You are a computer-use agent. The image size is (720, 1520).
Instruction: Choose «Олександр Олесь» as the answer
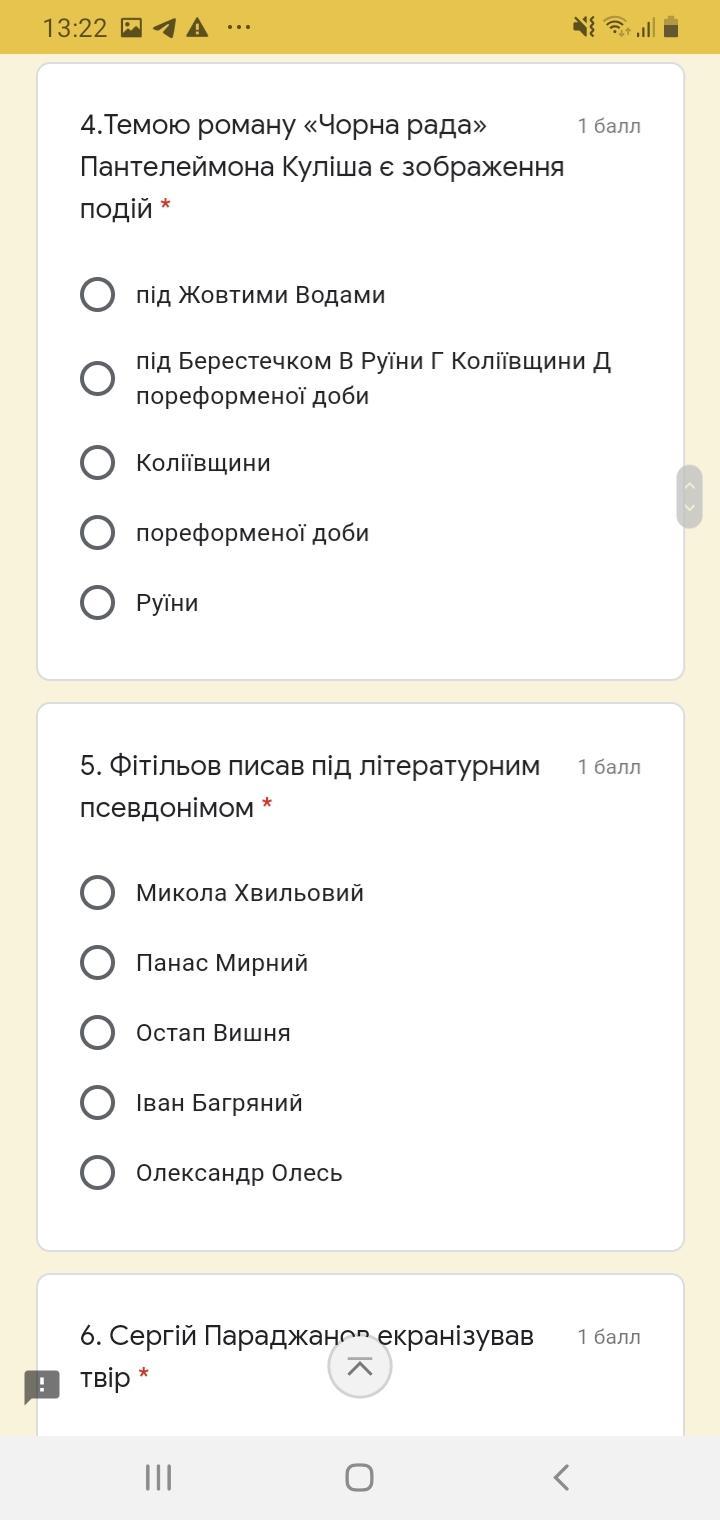coord(97,1173)
